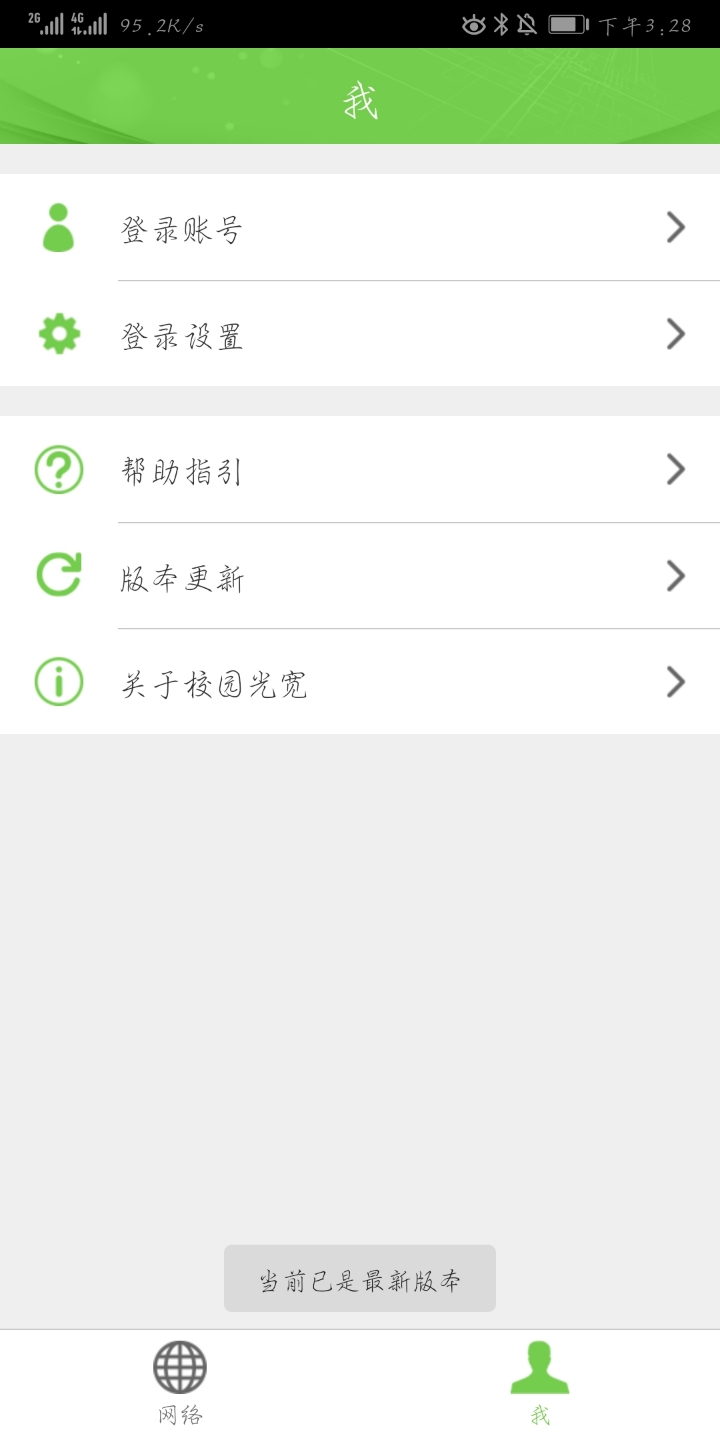This screenshot has width=720, height=1440.
Task: Open 登录设置 settings
Action: coord(360,334)
